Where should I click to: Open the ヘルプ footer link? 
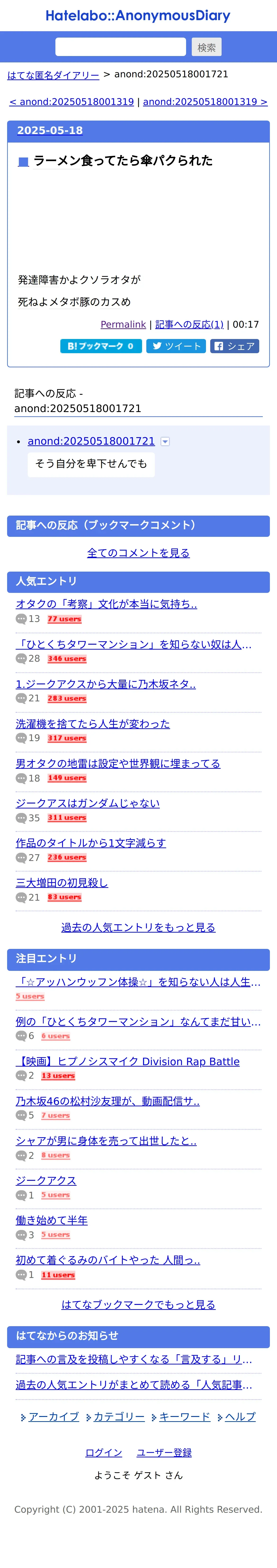point(240,1416)
